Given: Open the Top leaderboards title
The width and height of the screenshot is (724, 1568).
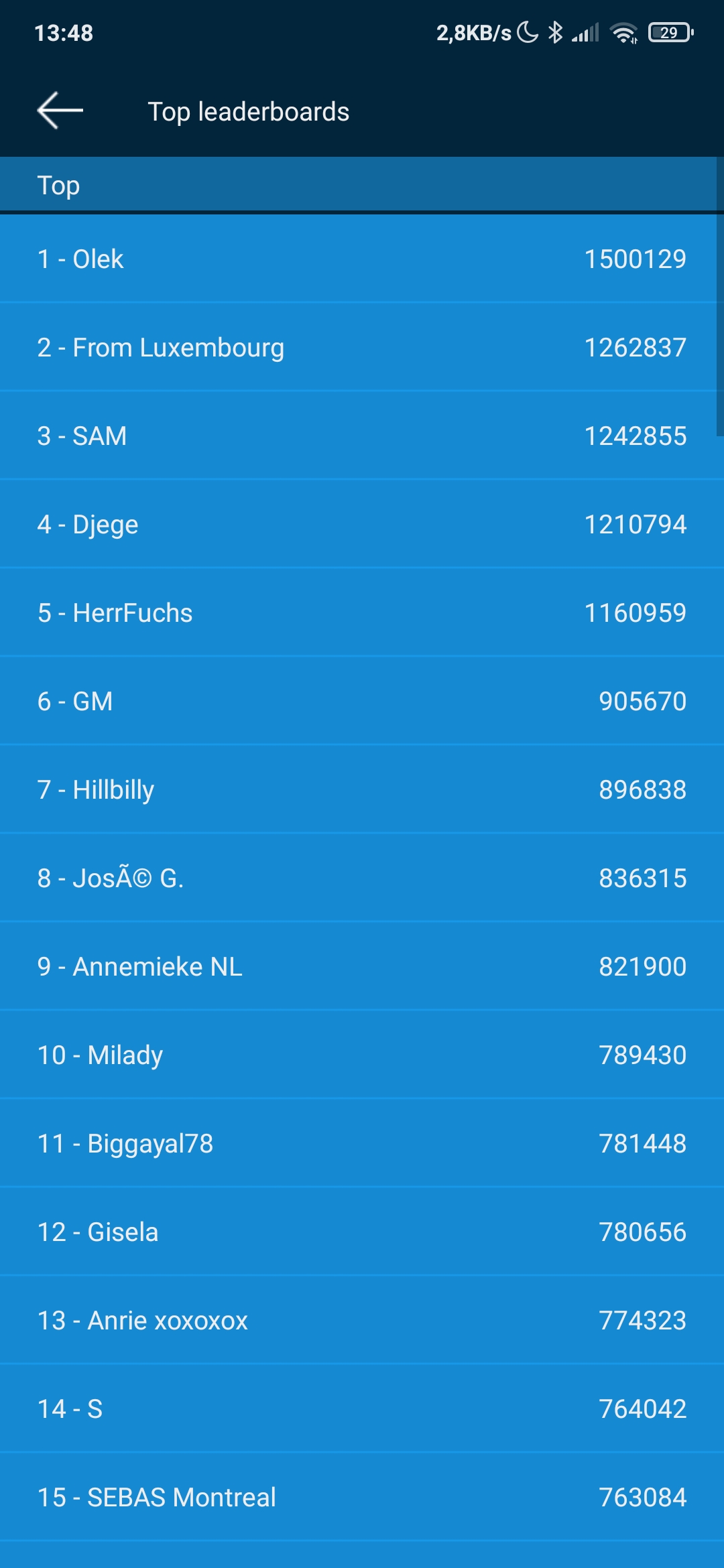Looking at the screenshot, I should tap(248, 111).
